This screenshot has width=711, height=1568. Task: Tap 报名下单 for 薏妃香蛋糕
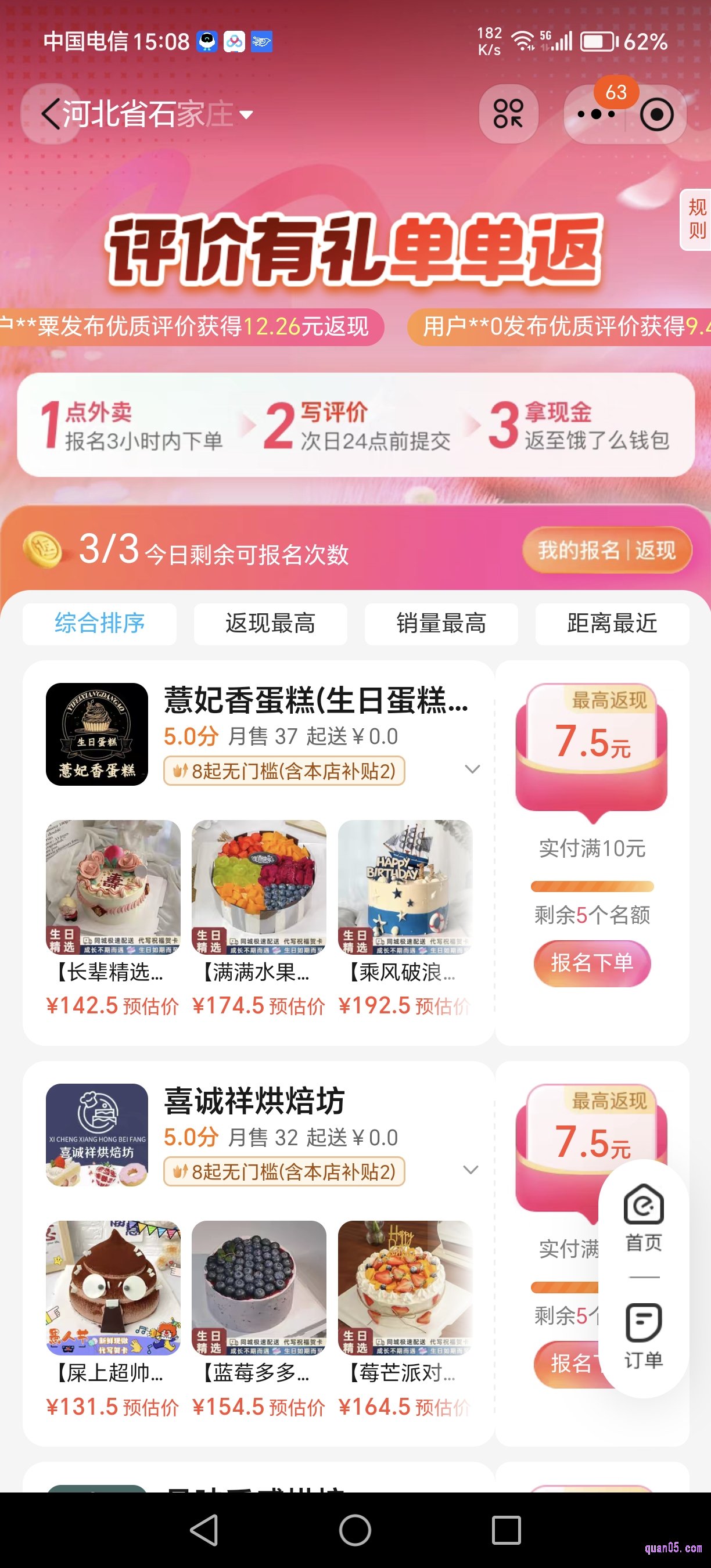pyautogui.click(x=592, y=963)
